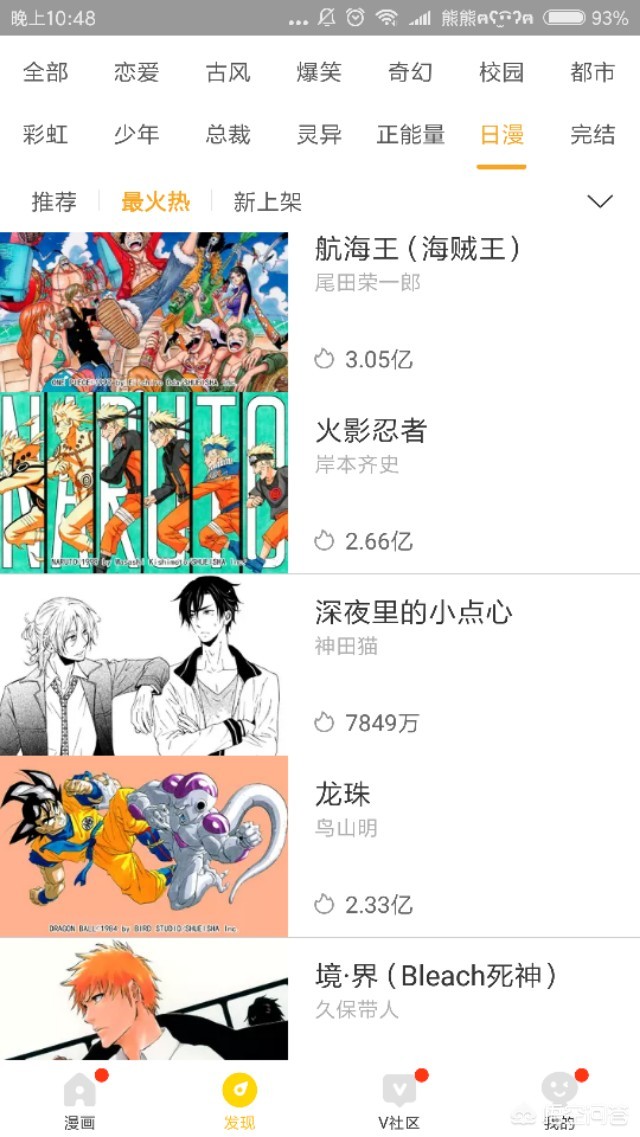Viewport: 640px width, 1137px height.
Task: Open the 龙珠 comic
Action: click(x=343, y=795)
